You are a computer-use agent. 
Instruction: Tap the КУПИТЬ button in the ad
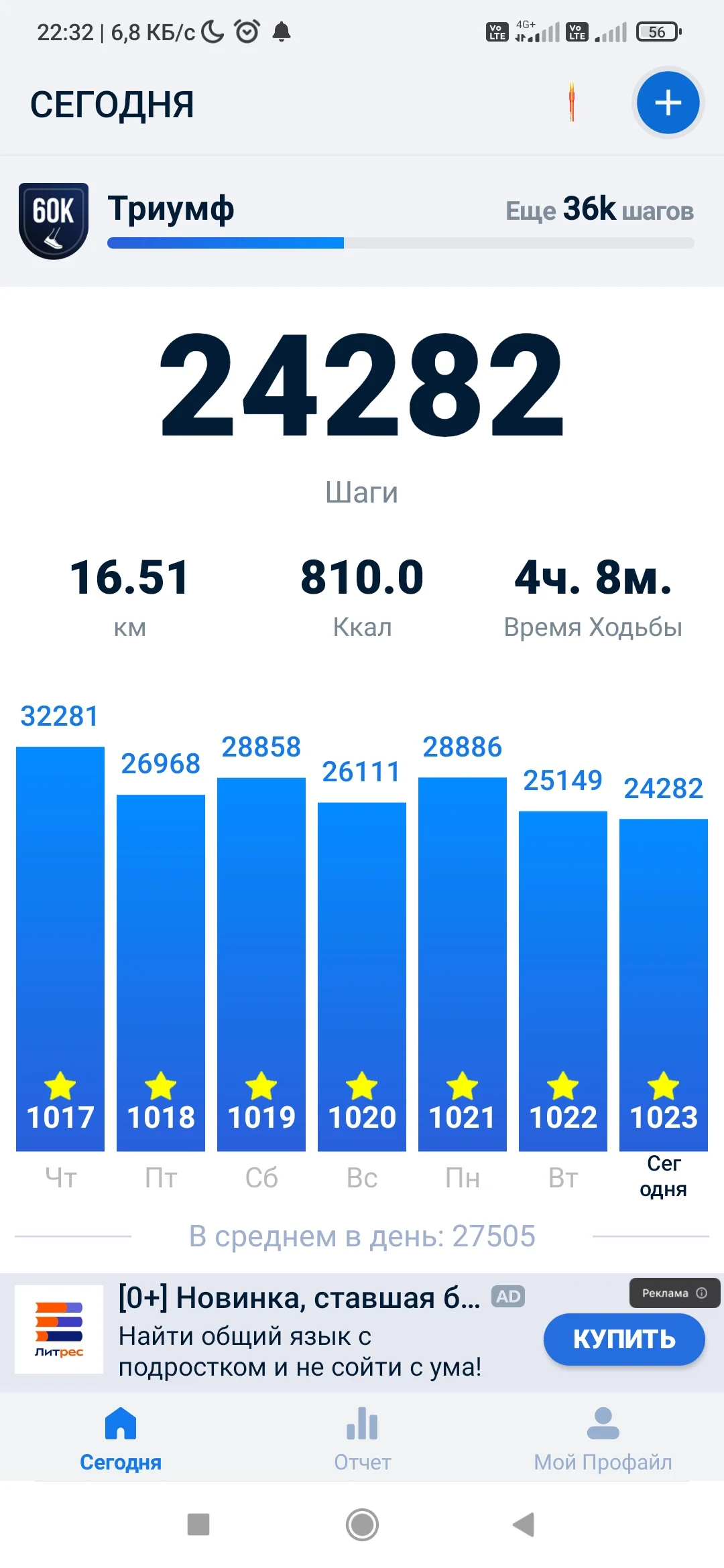coord(623,1339)
